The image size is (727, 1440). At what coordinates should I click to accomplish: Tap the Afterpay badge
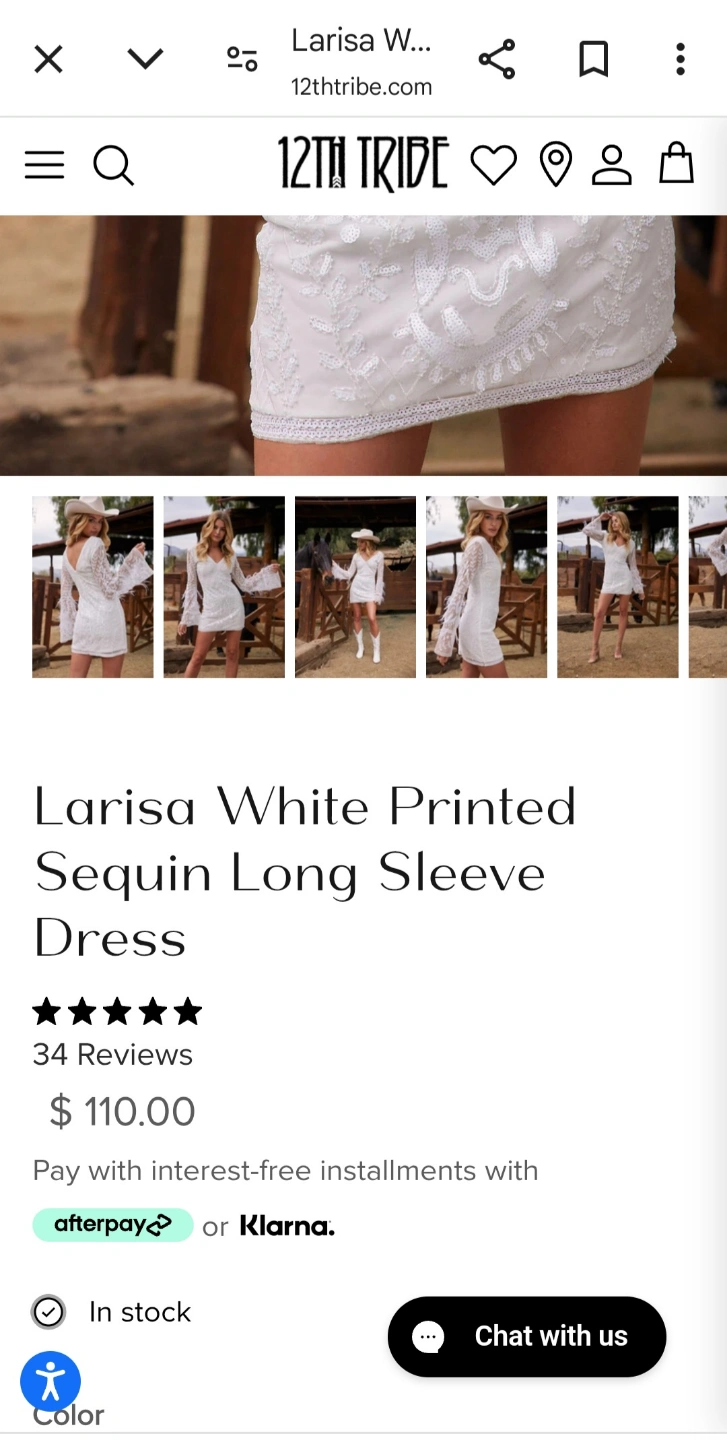pos(113,1225)
